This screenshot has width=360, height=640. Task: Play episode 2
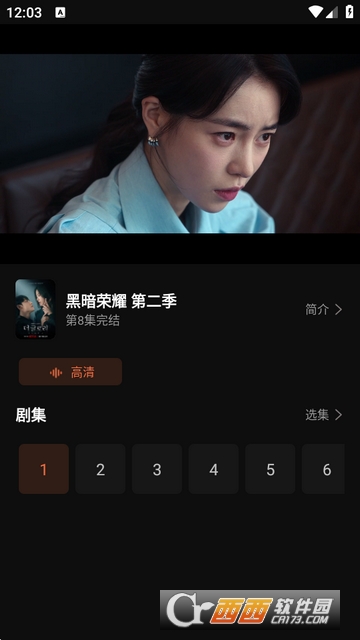(100, 469)
